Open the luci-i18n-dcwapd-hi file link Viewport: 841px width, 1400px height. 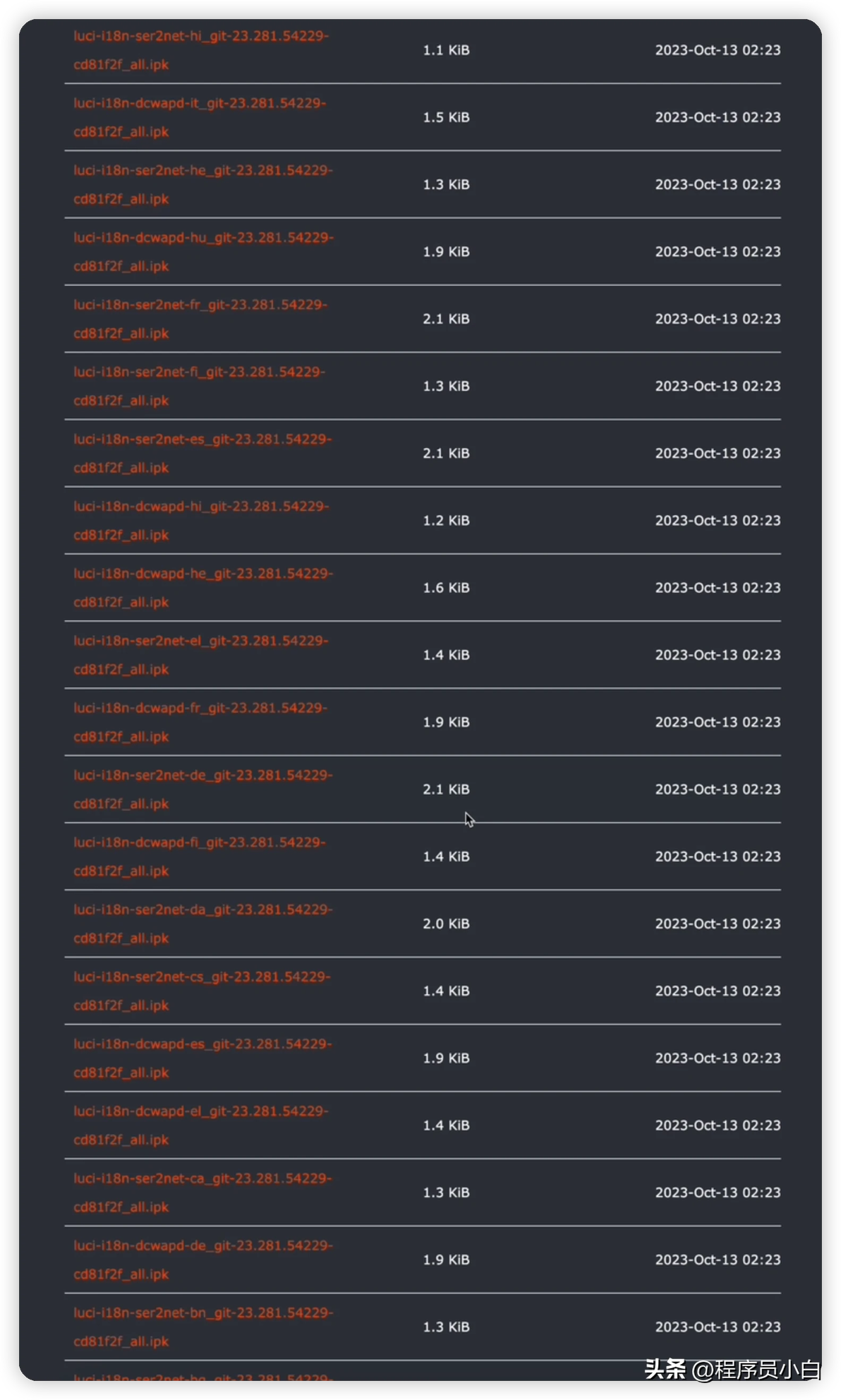point(201,507)
